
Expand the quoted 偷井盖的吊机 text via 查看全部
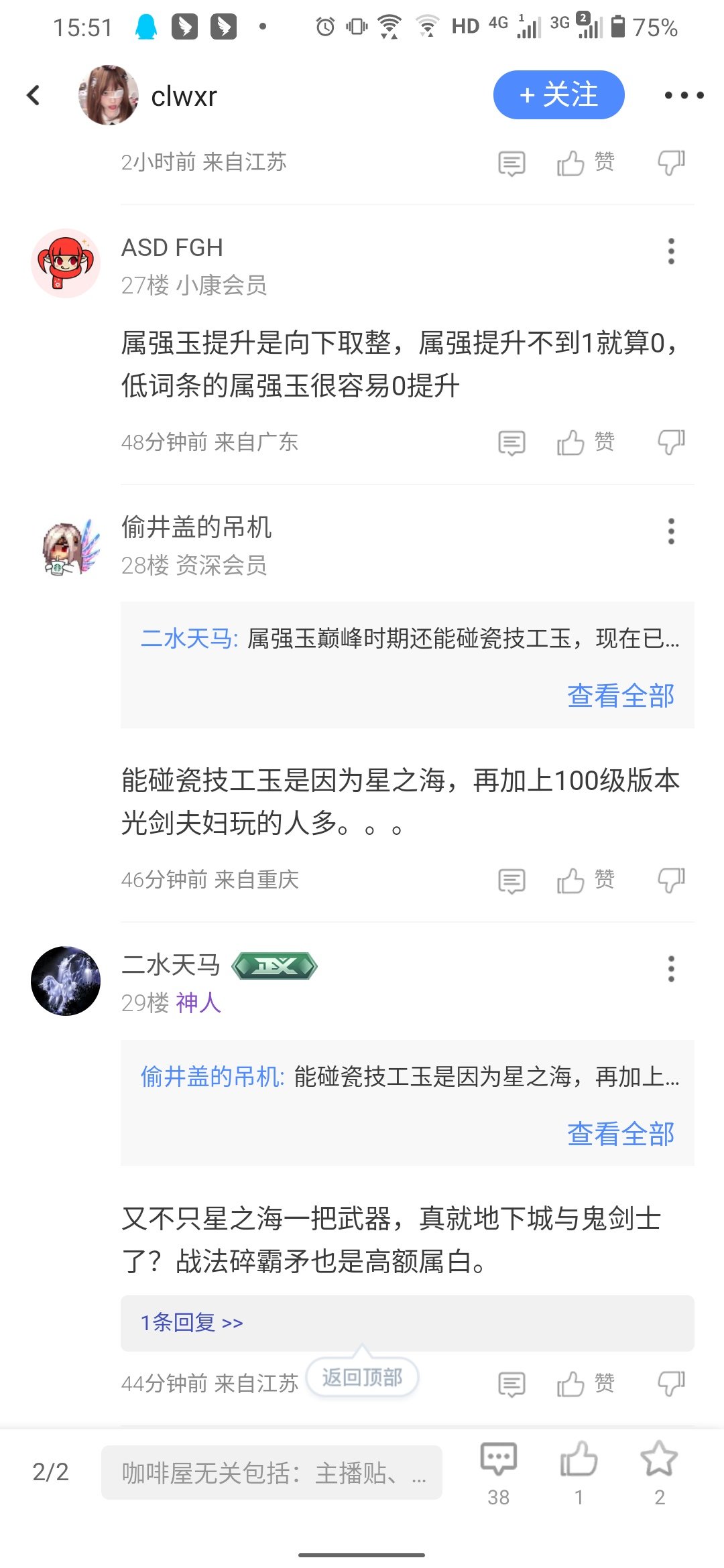[x=621, y=1134]
